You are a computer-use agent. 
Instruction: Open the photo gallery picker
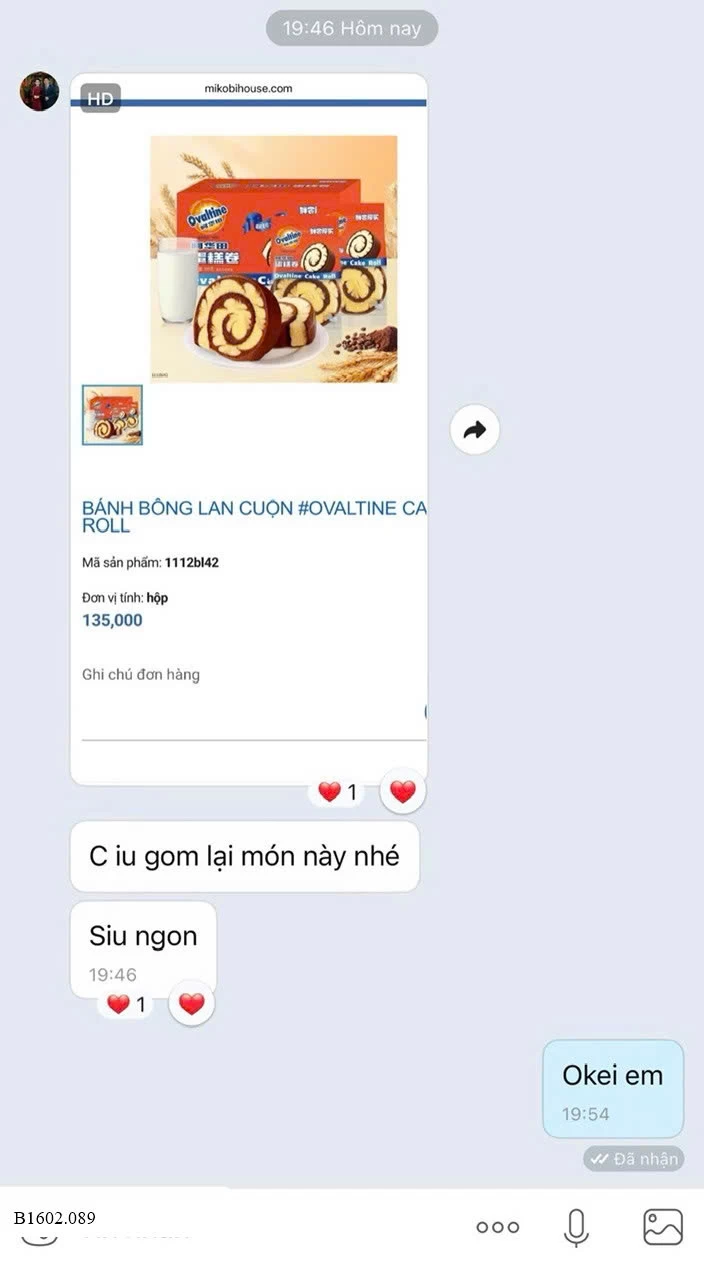(663, 1227)
